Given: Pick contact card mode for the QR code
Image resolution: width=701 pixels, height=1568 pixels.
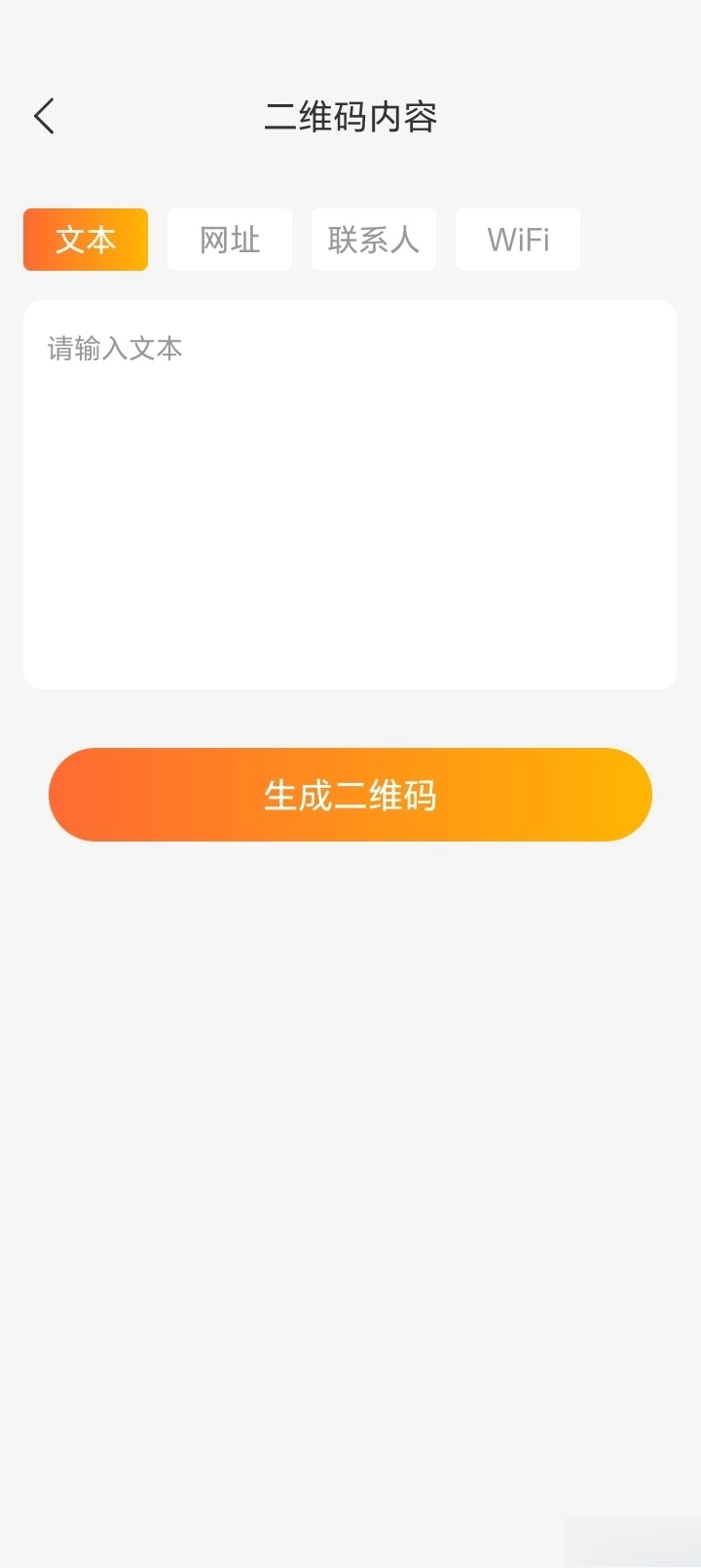Looking at the screenshot, I should click(x=374, y=240).
